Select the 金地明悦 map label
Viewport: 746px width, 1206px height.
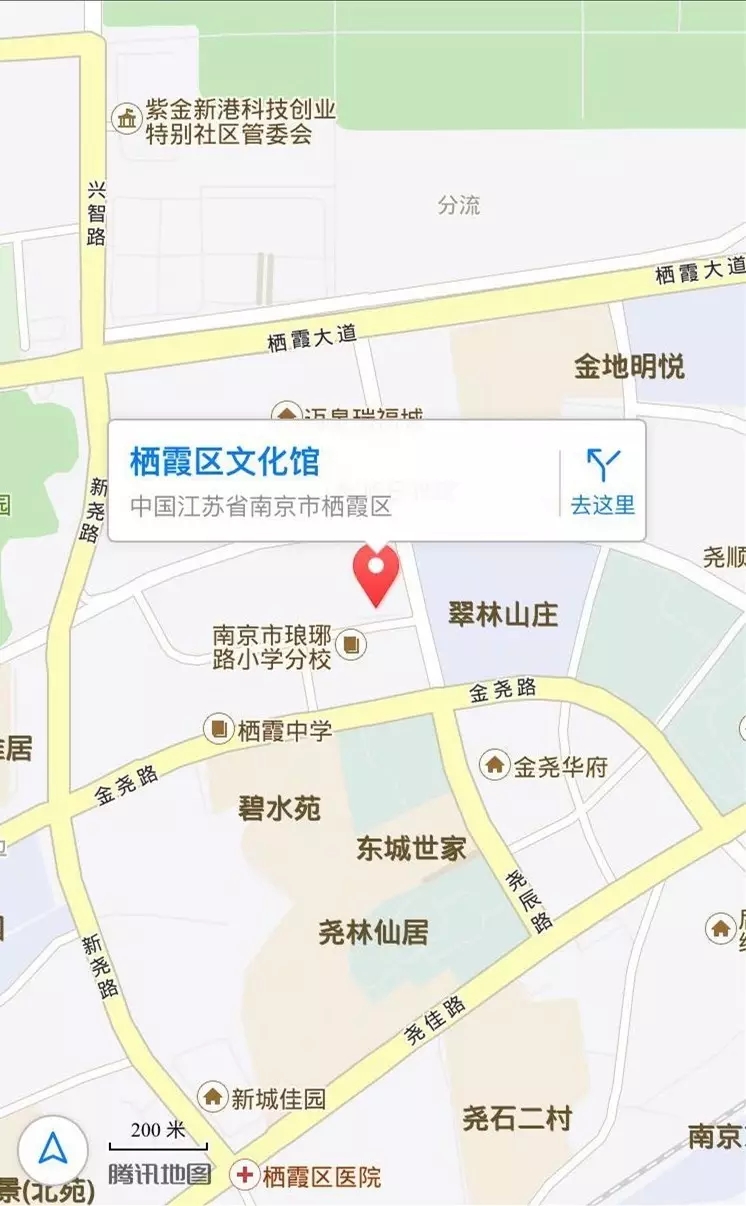point(628,366)
